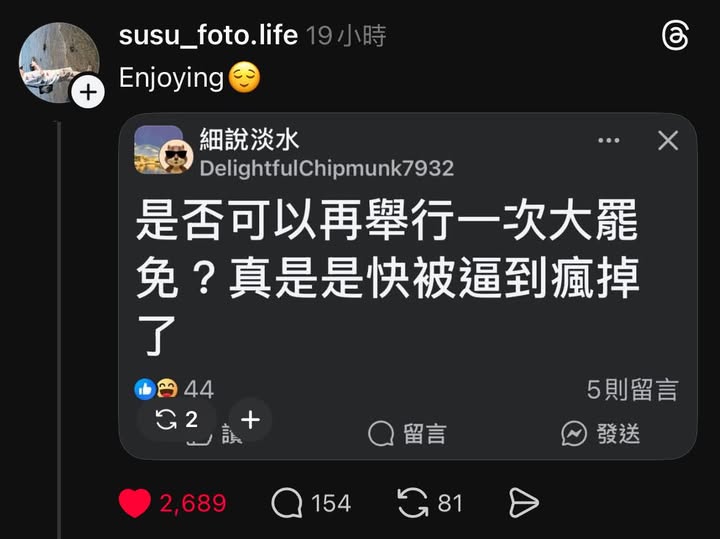
Task: Open the attached Facebook post screenshot image
Action: coord(408,285)
